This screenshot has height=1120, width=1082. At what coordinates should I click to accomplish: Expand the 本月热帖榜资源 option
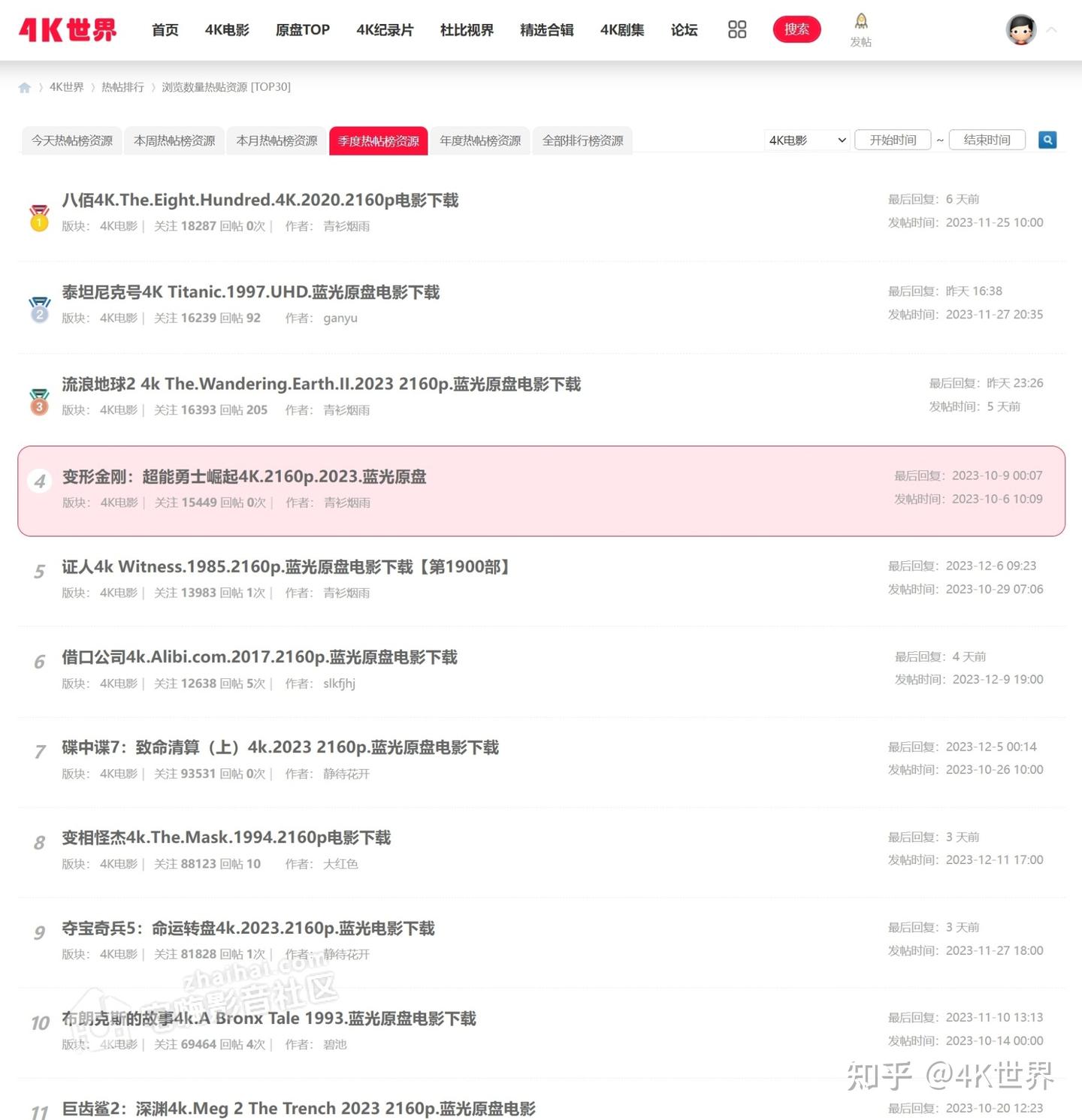tap(276, 140)
